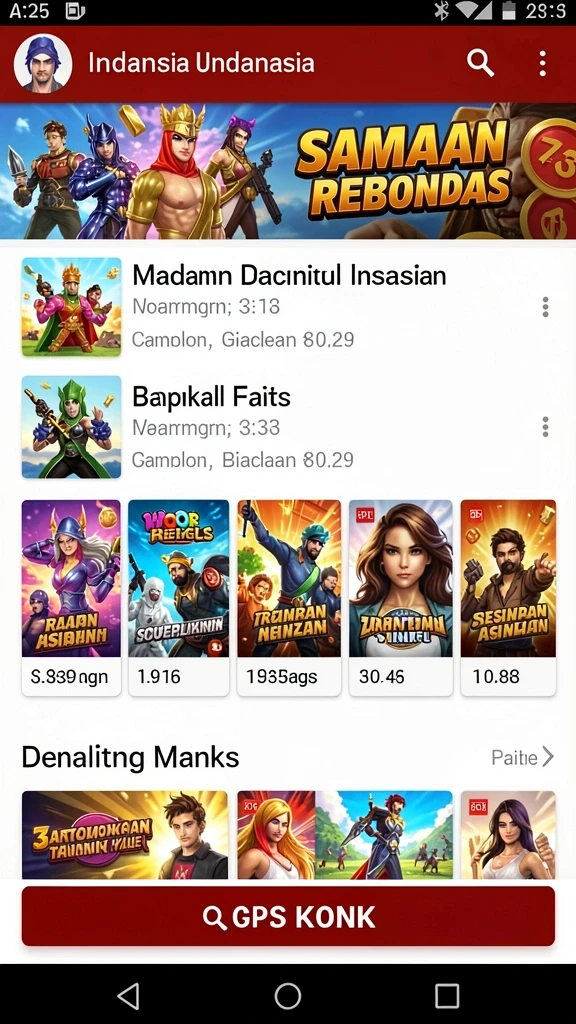Open the game card priced 10.88
The width and height of the screenshot is (576, 1024).
pyautogui.click(x=508, y=598)
